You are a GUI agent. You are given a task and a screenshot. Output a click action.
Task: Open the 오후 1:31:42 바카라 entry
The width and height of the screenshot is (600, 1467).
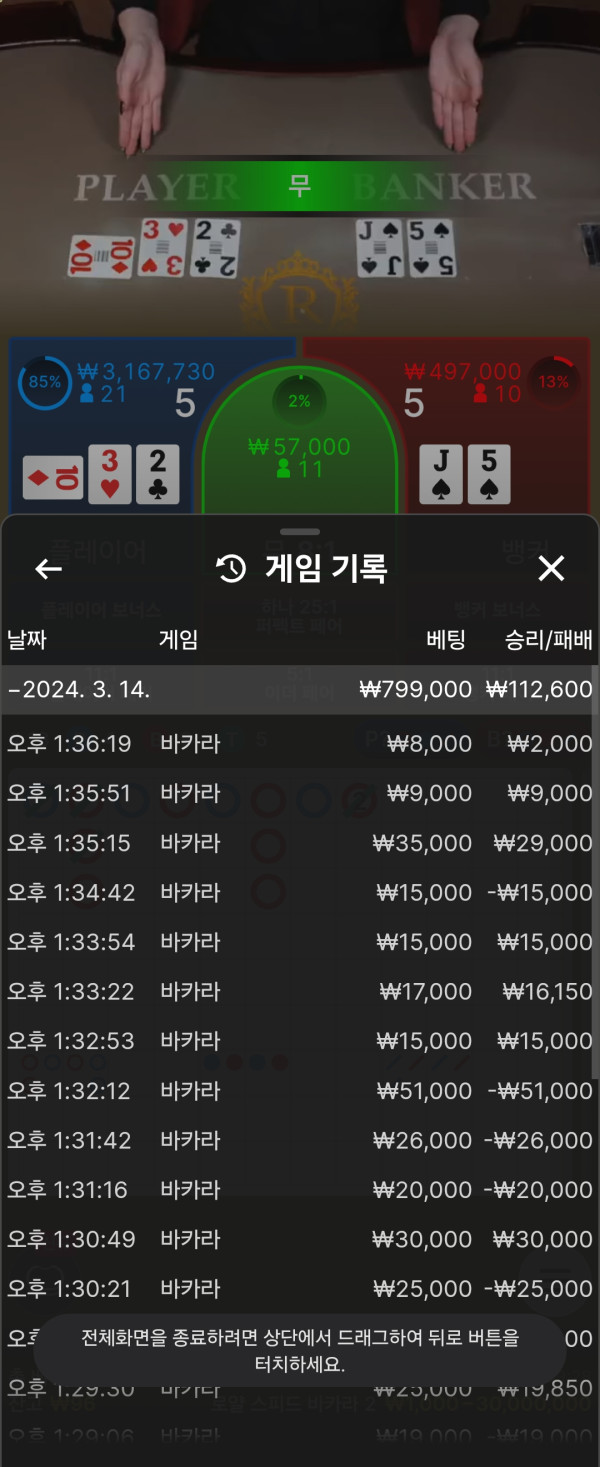pyautogui.click(x=299, y=1140)
